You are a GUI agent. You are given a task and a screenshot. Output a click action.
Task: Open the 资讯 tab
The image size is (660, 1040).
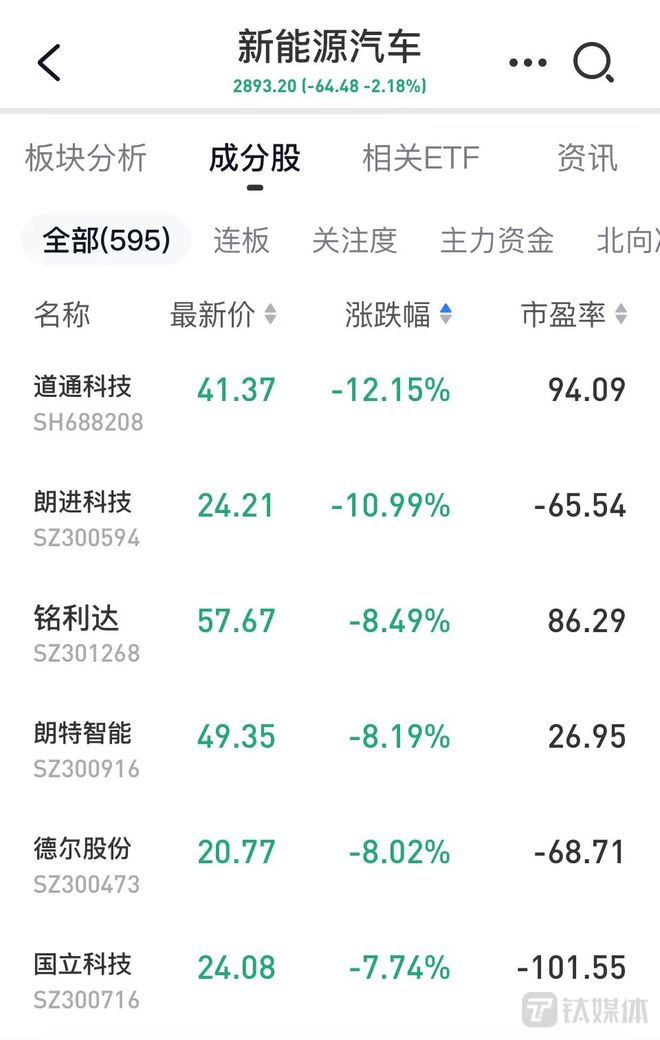tap(587, 158)
